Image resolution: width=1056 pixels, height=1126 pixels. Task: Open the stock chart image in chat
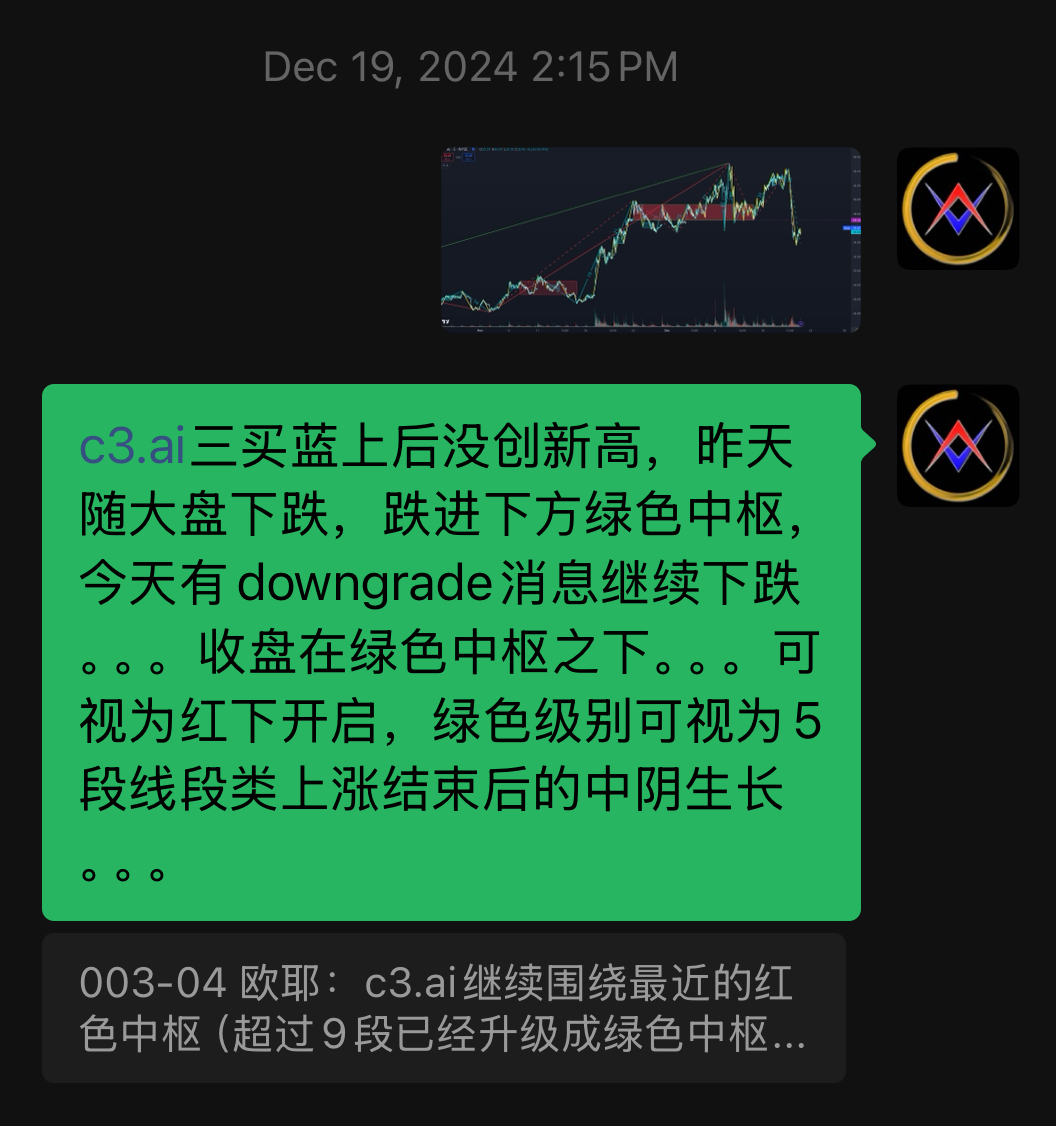tap(650, 240)
